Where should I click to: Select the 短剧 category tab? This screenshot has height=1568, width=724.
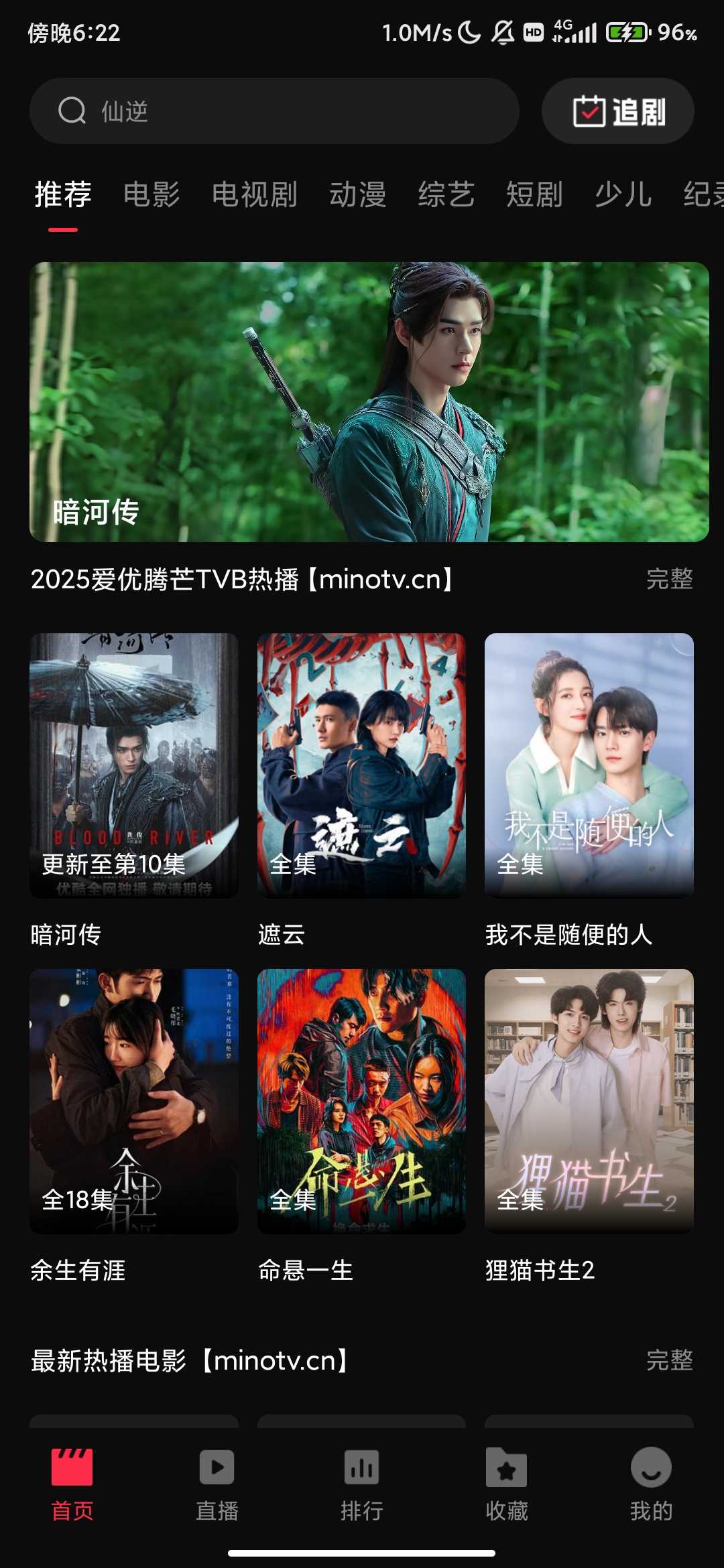[534, 195]
